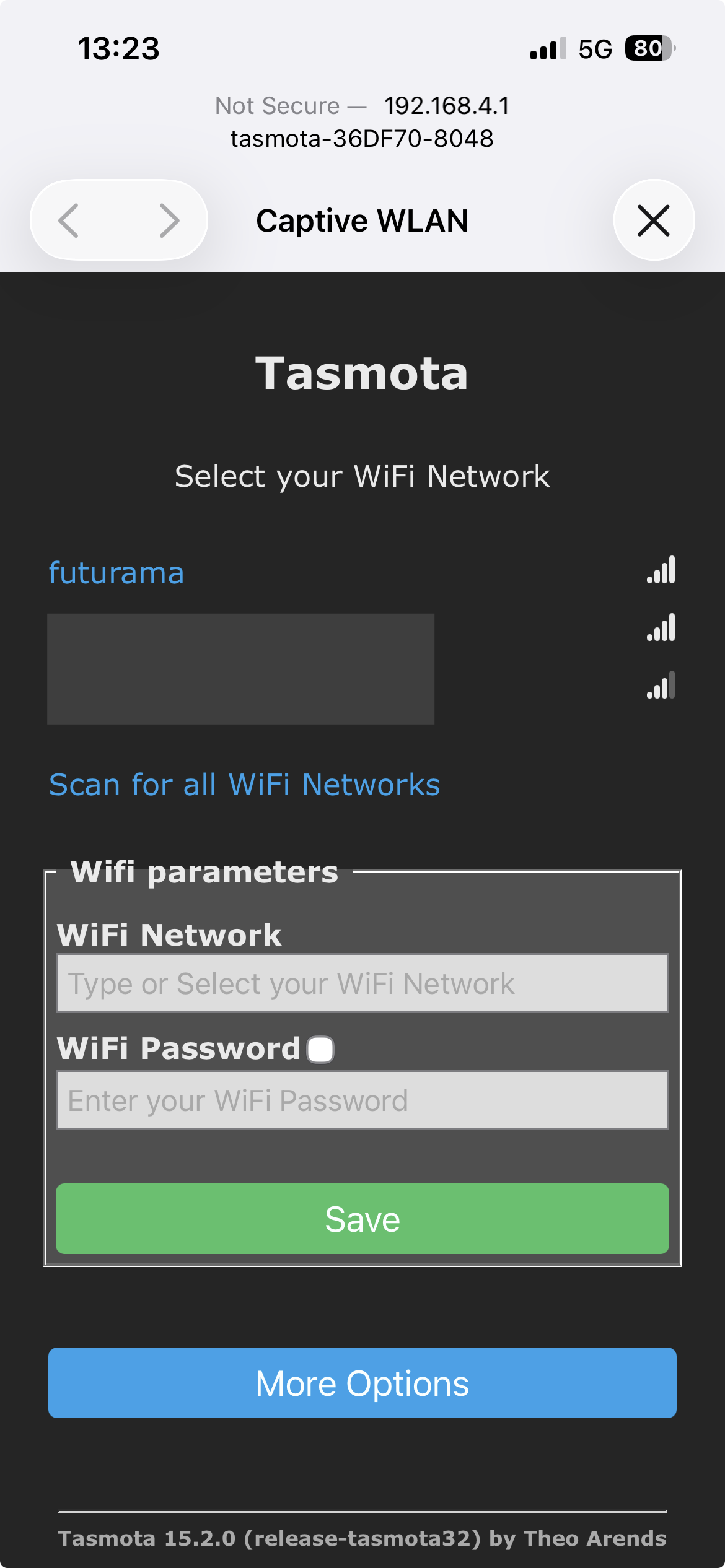
Task: Focus the WiFi Network name field
Action: point(362,983)
